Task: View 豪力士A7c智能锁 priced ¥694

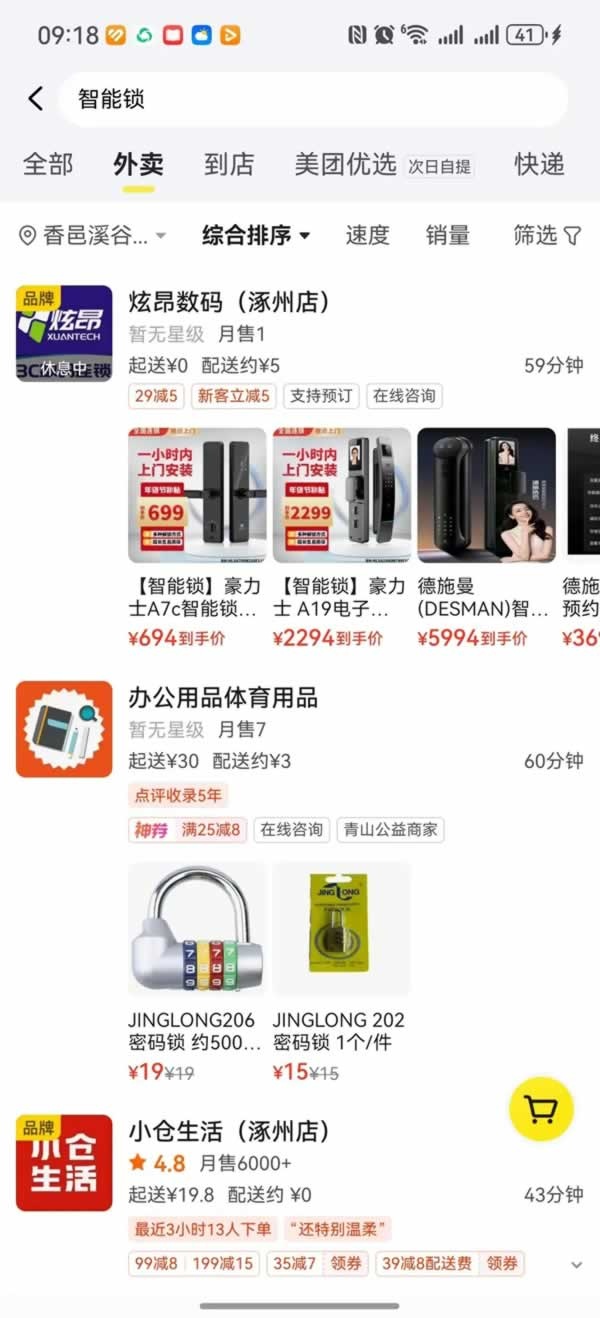Action: click(197, 497)
